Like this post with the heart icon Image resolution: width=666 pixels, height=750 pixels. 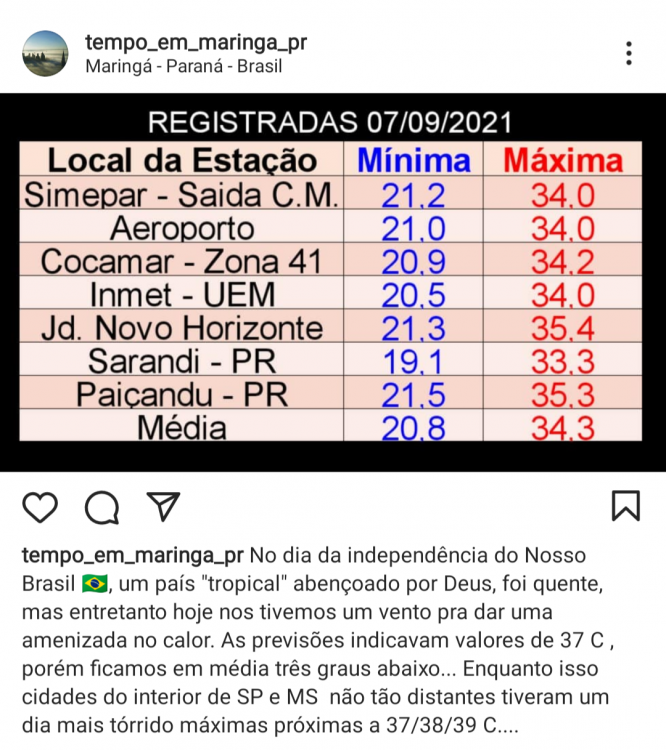point(40,507)
